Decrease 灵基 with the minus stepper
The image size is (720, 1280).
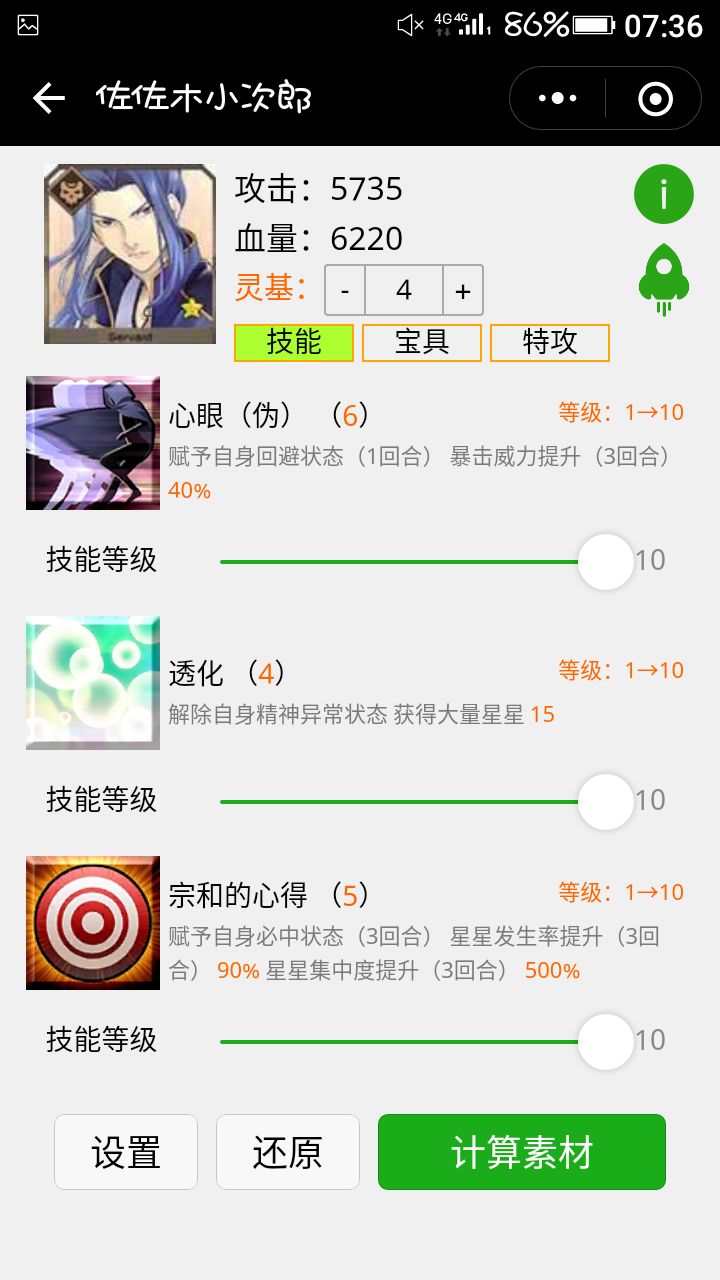click(345, 290)
